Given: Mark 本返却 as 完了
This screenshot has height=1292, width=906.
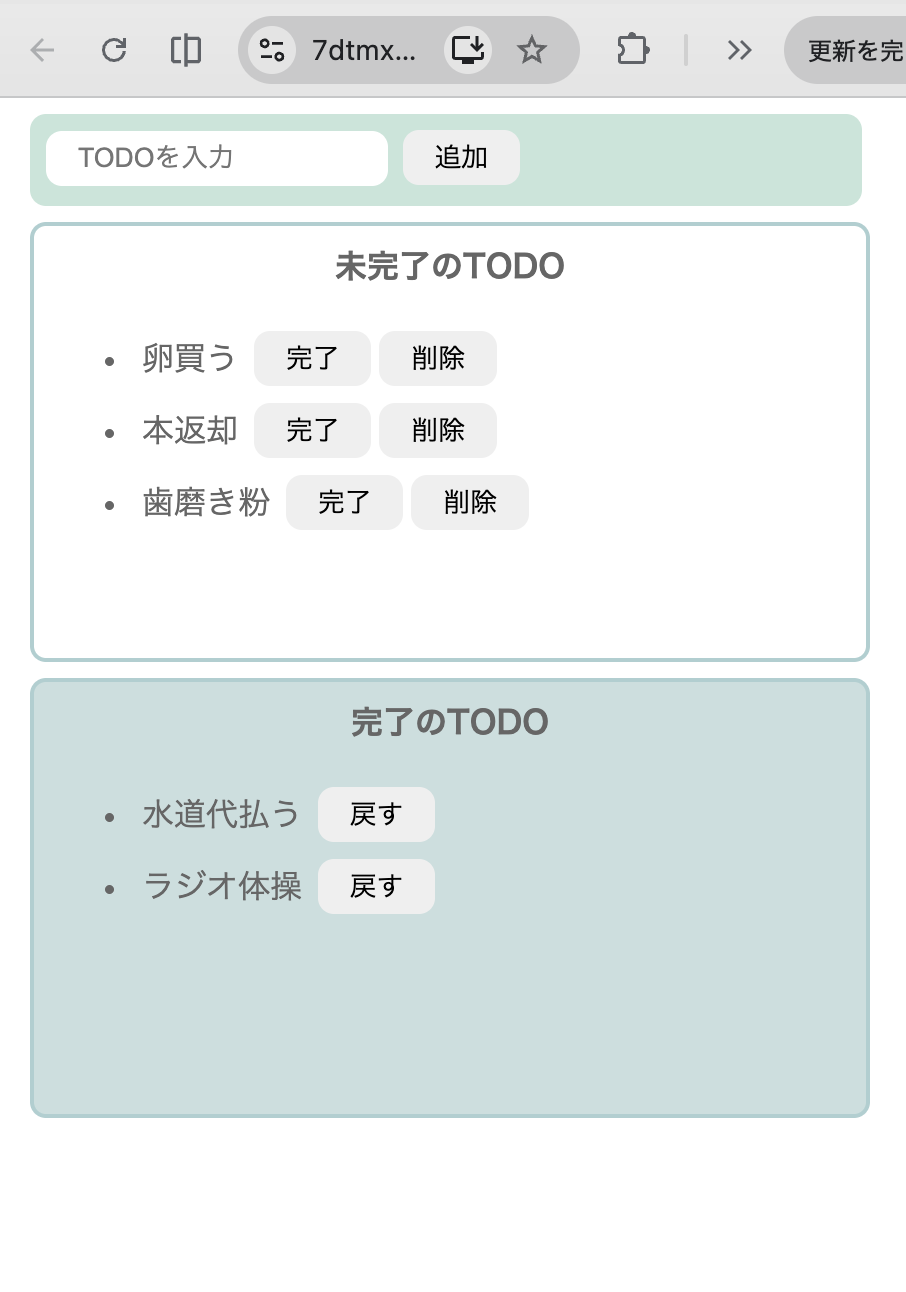Looking at the screenshot, I should pos(312,430).
